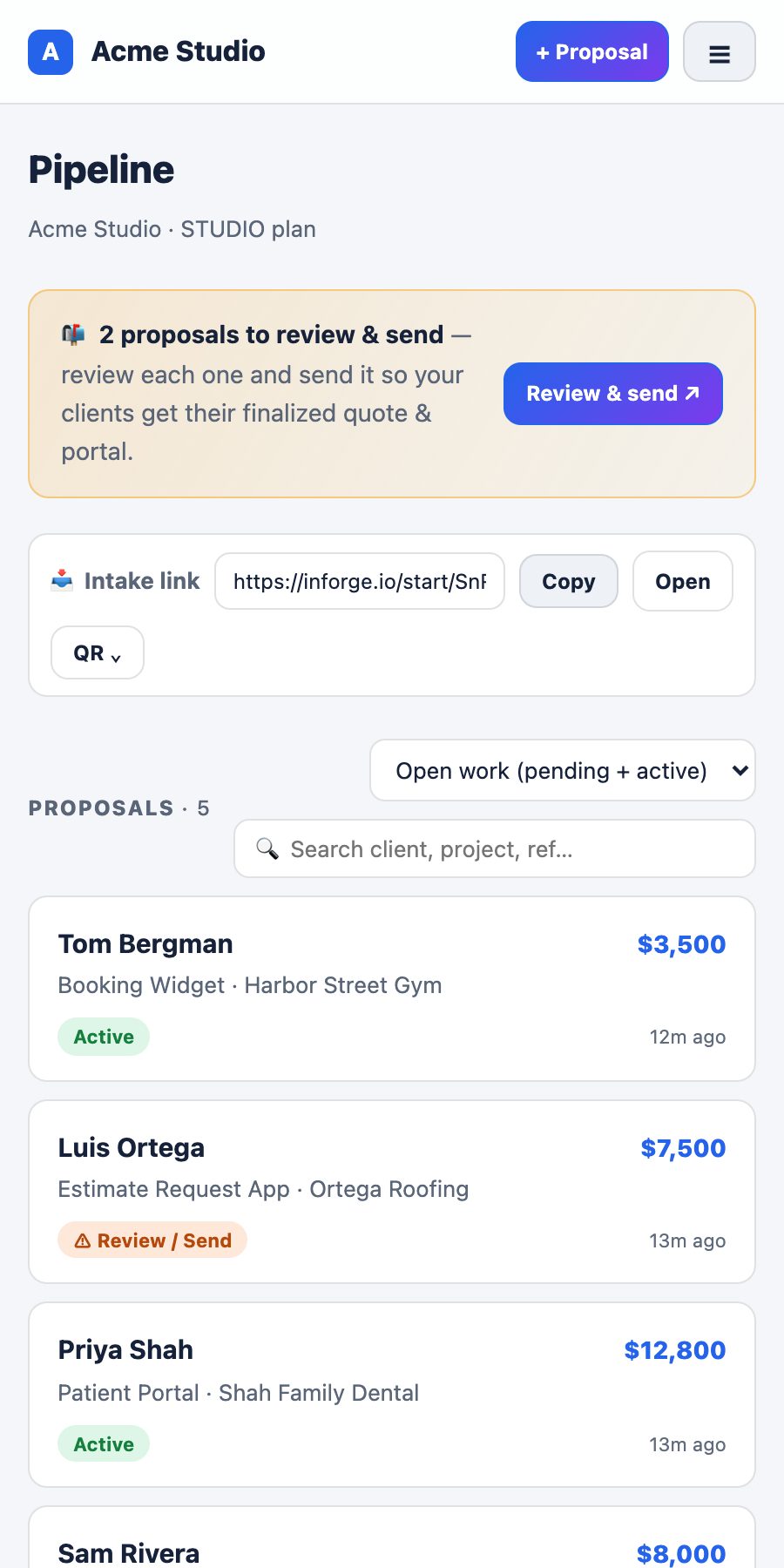Open the intake link
Screen dimensions: 784x1568
[x=683, y=581]
